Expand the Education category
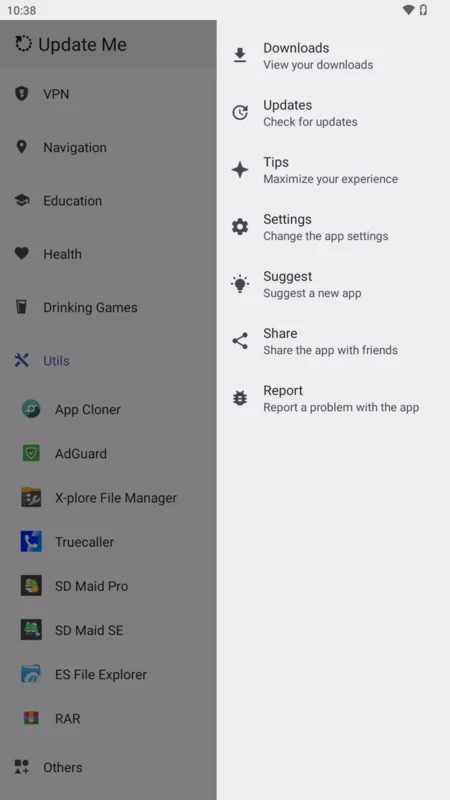The height and width of the screenshot is (800, 450). [x=108, y=201]
